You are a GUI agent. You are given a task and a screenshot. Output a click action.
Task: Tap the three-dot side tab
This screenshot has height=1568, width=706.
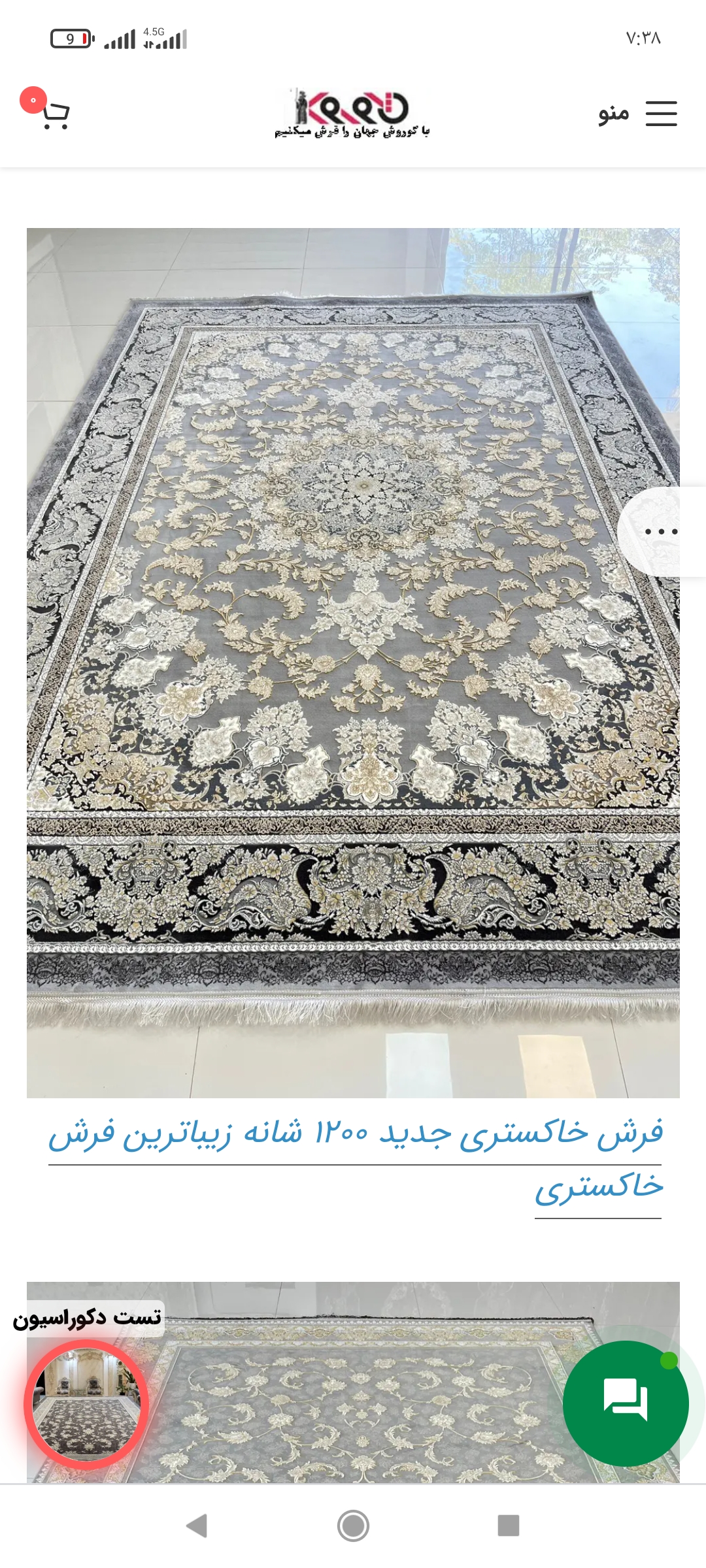(x=662, y=531)
